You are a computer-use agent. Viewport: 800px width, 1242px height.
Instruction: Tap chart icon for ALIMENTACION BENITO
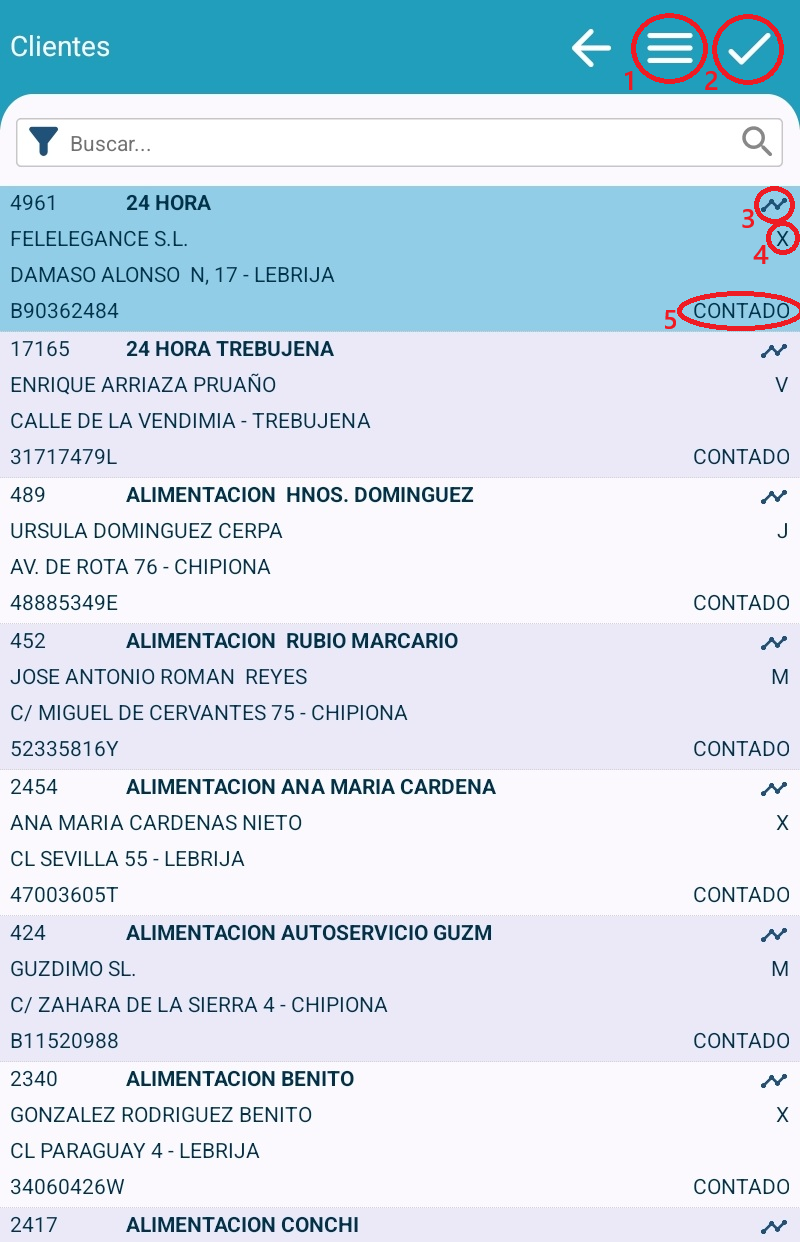pos(774,1081)
